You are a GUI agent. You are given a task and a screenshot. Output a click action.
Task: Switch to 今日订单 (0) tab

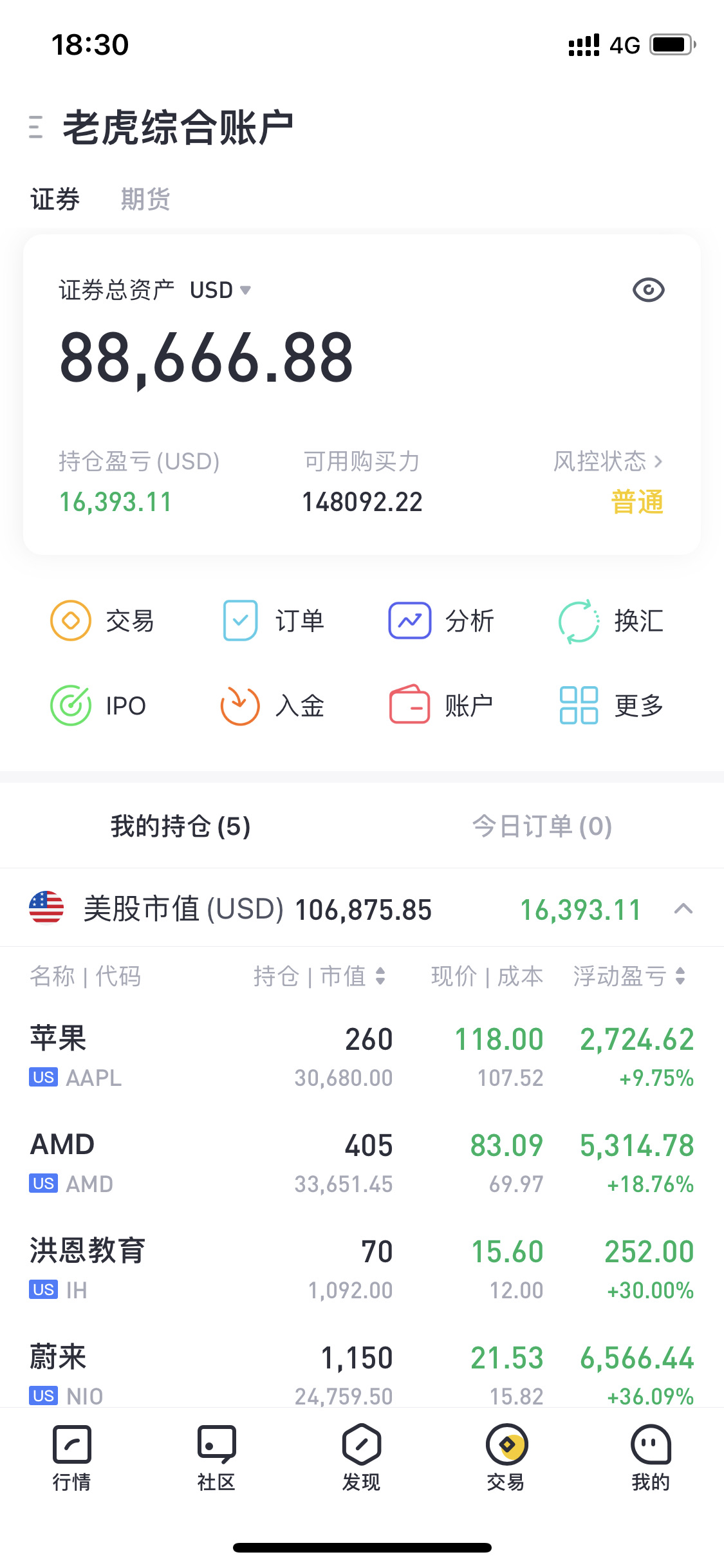click(542, 826)
